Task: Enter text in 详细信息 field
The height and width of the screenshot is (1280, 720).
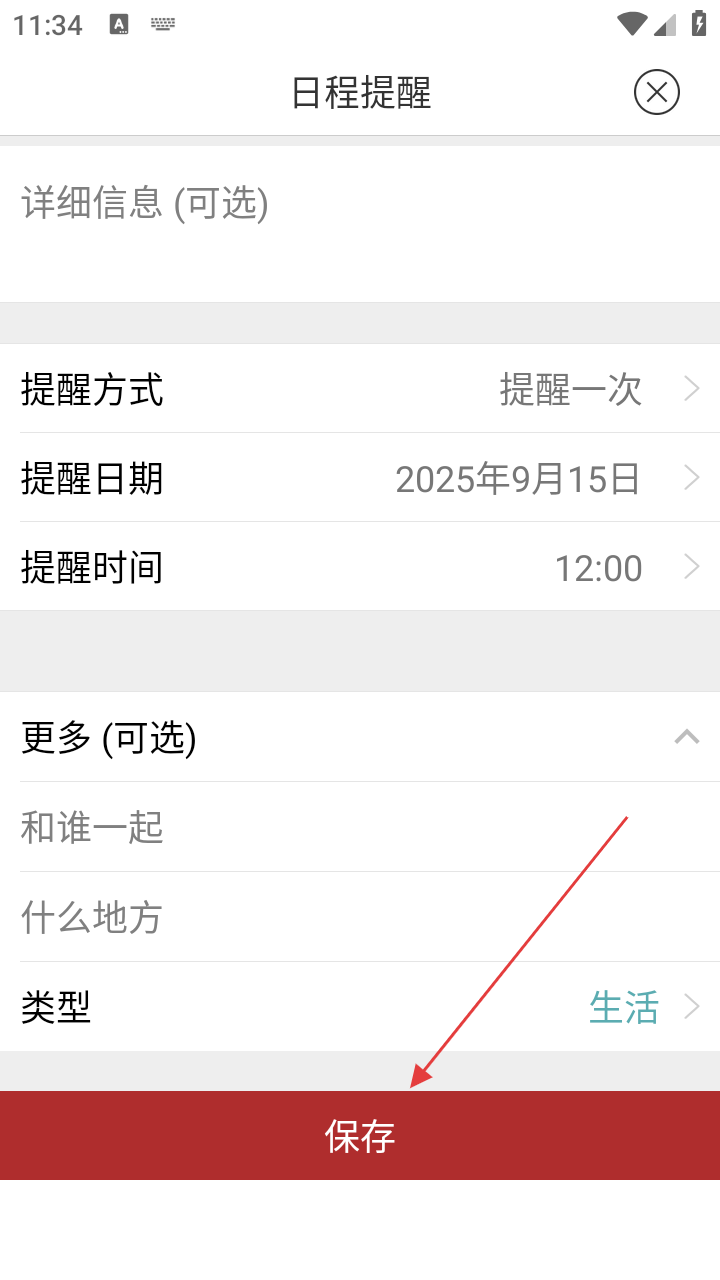Action: (360, 224)
